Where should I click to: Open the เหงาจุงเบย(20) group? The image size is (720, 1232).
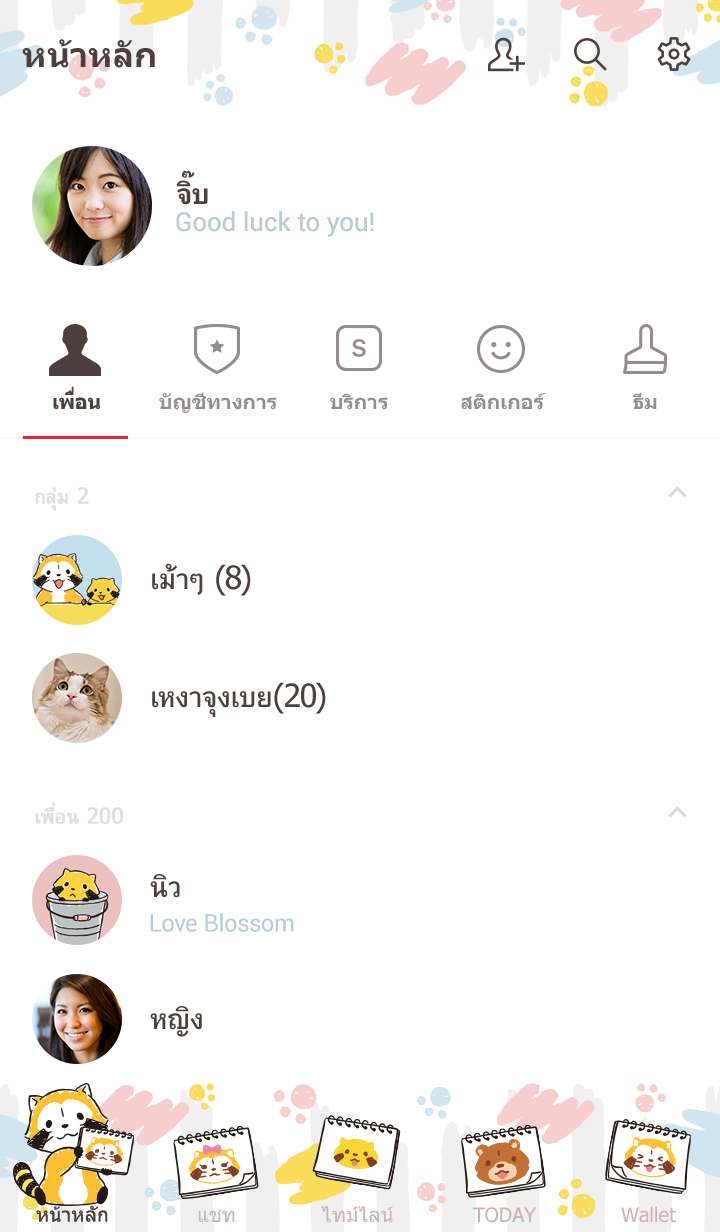coord(238,697)
